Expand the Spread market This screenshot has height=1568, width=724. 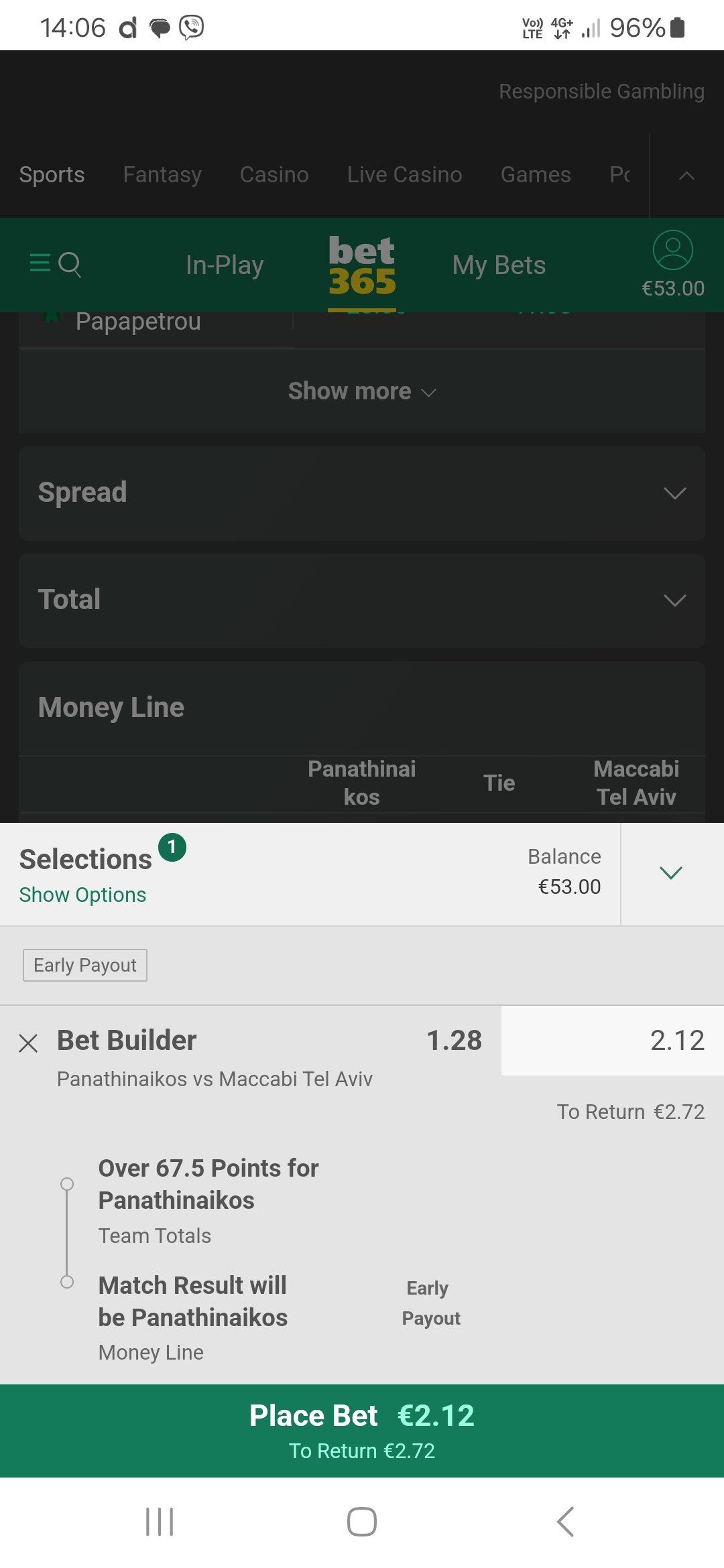pos(362,493)
